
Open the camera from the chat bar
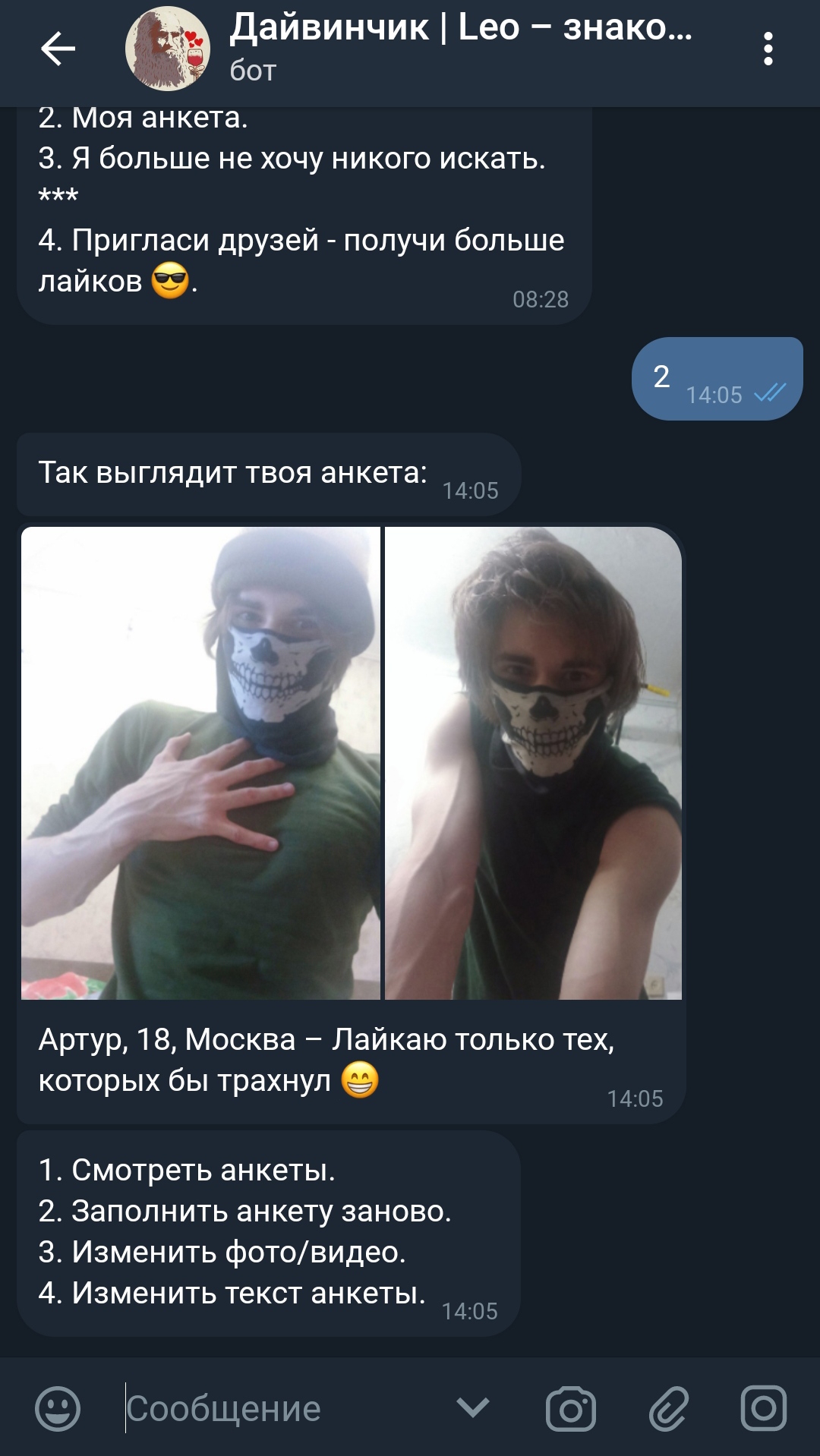tap(571, 1409)
